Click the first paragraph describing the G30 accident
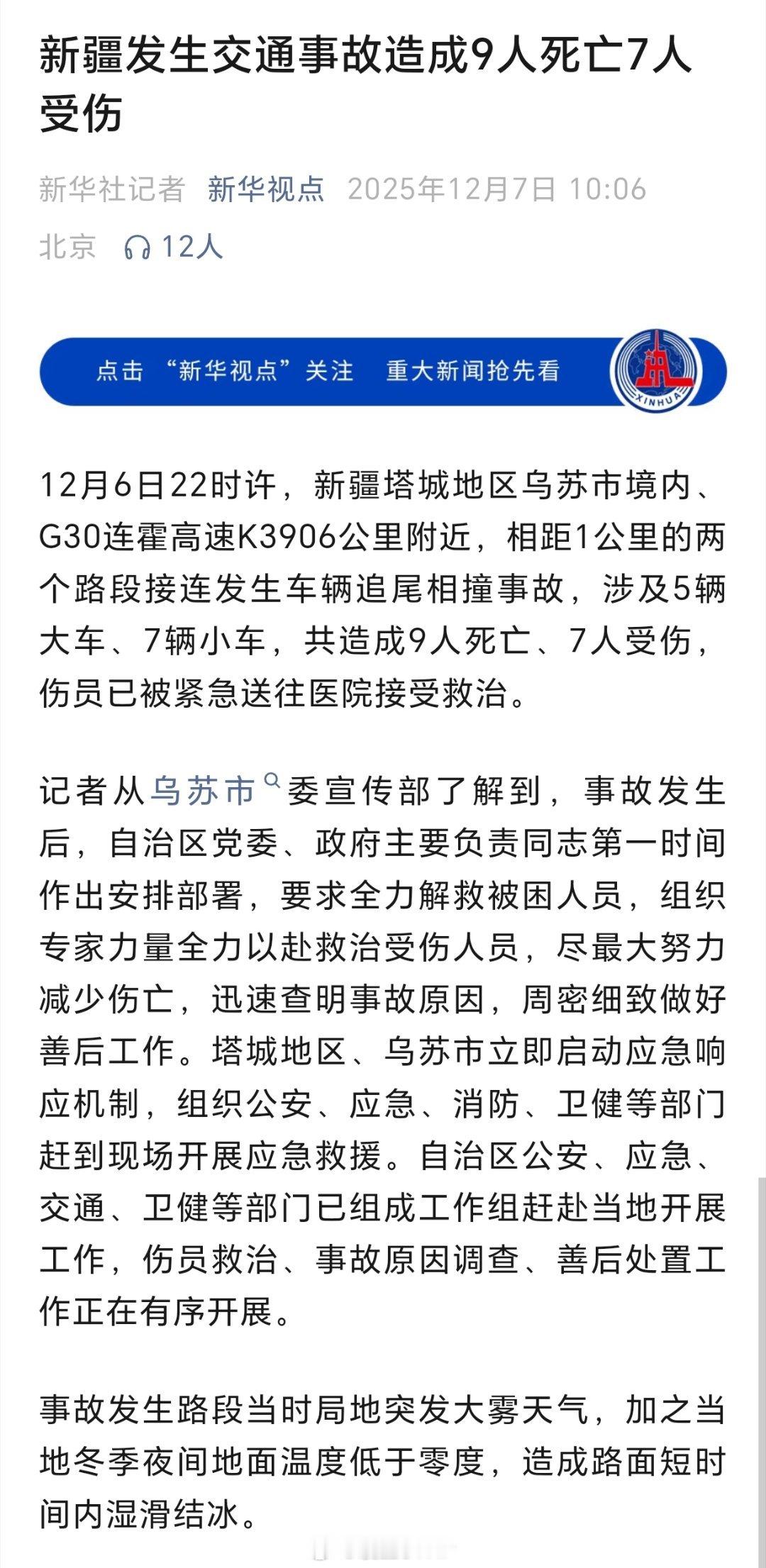 pyautogui.click(x=383, y=589)
